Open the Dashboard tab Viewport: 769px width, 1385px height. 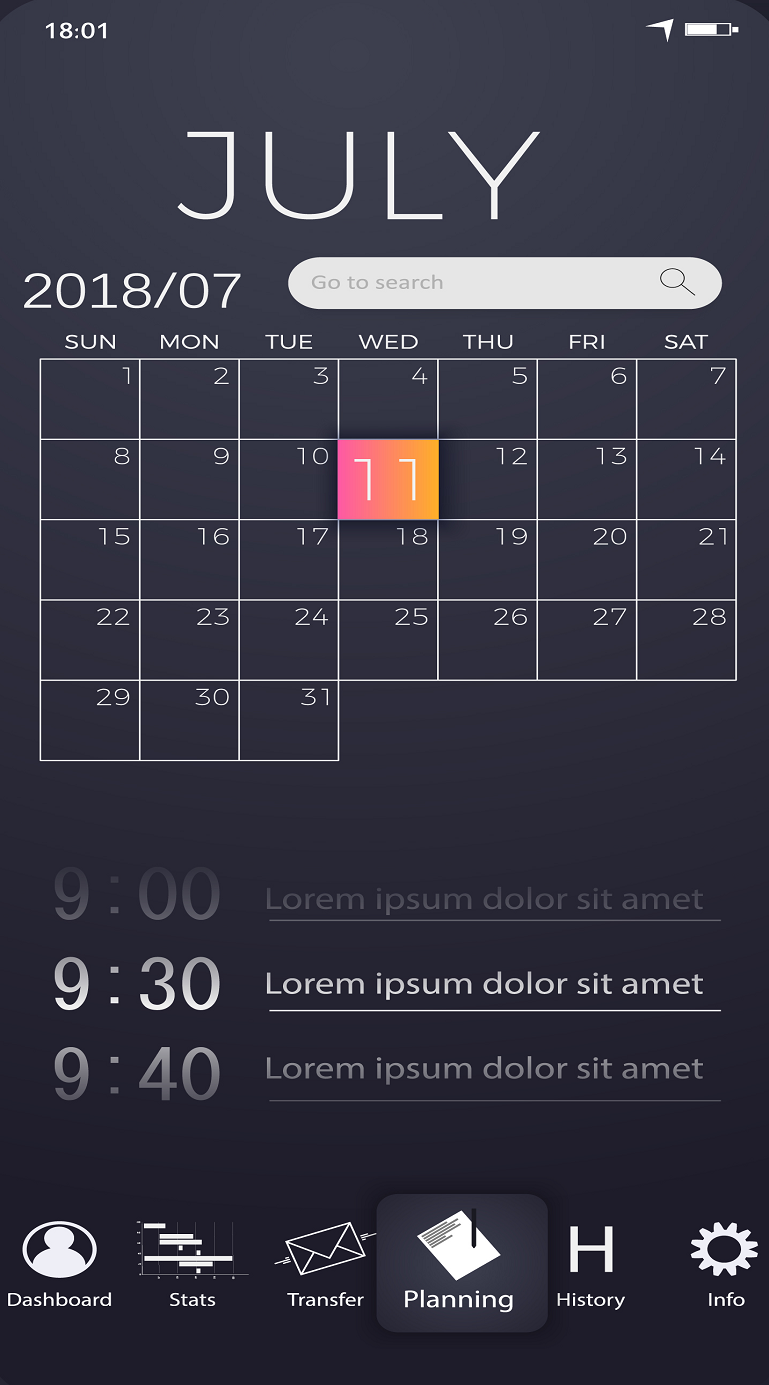tap(59, 1264)
